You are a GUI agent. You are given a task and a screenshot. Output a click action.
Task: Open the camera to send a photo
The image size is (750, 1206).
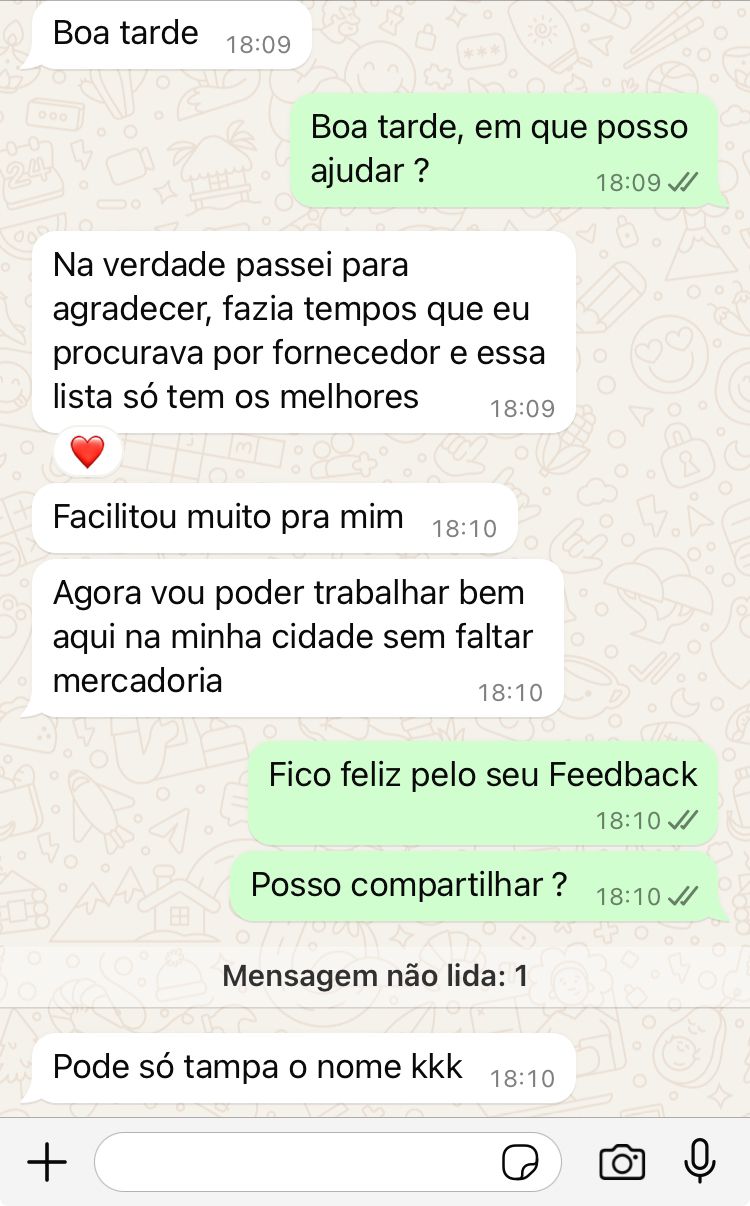click(622, 1163)
